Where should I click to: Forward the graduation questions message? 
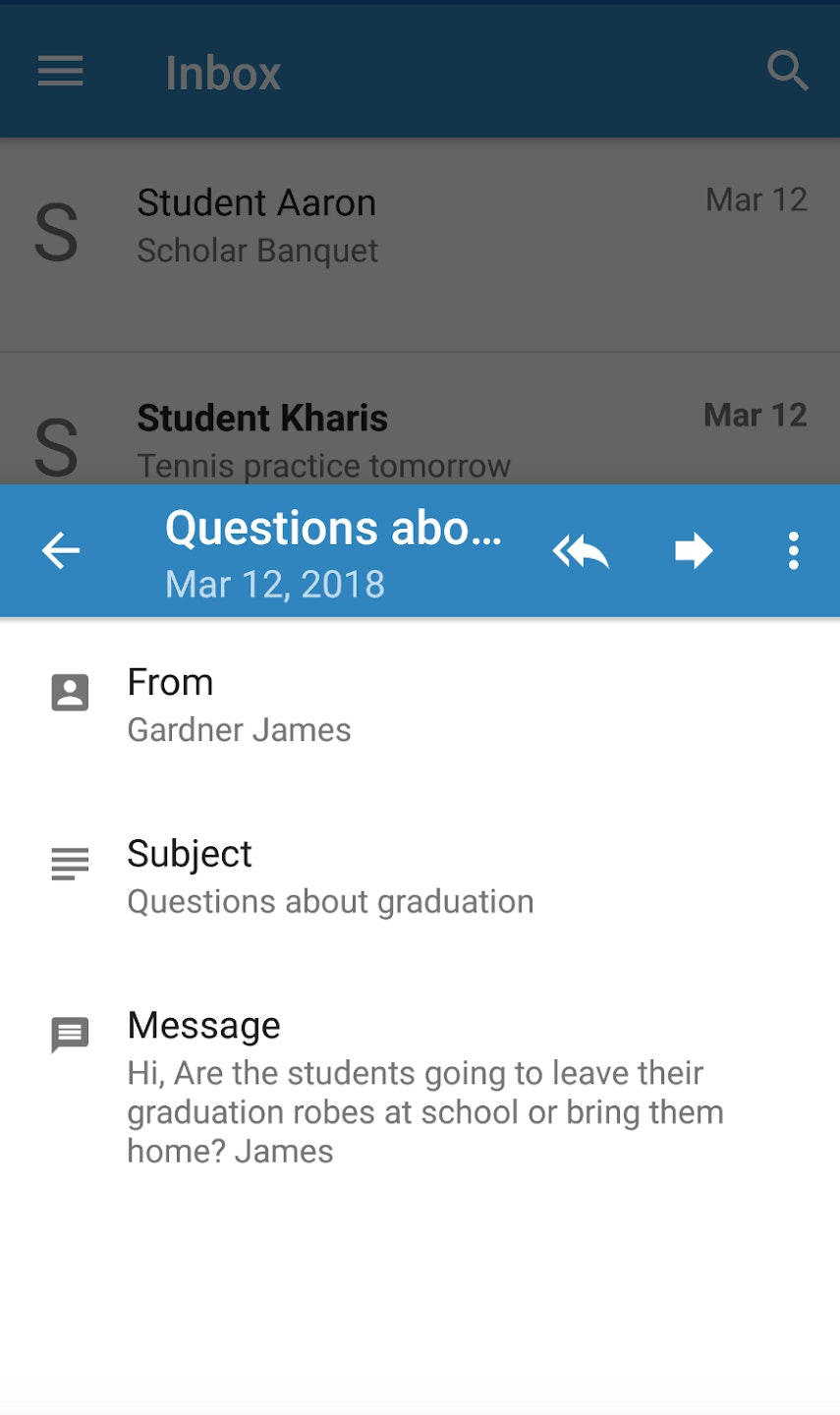pyautogui.click(x=694, y=551)
